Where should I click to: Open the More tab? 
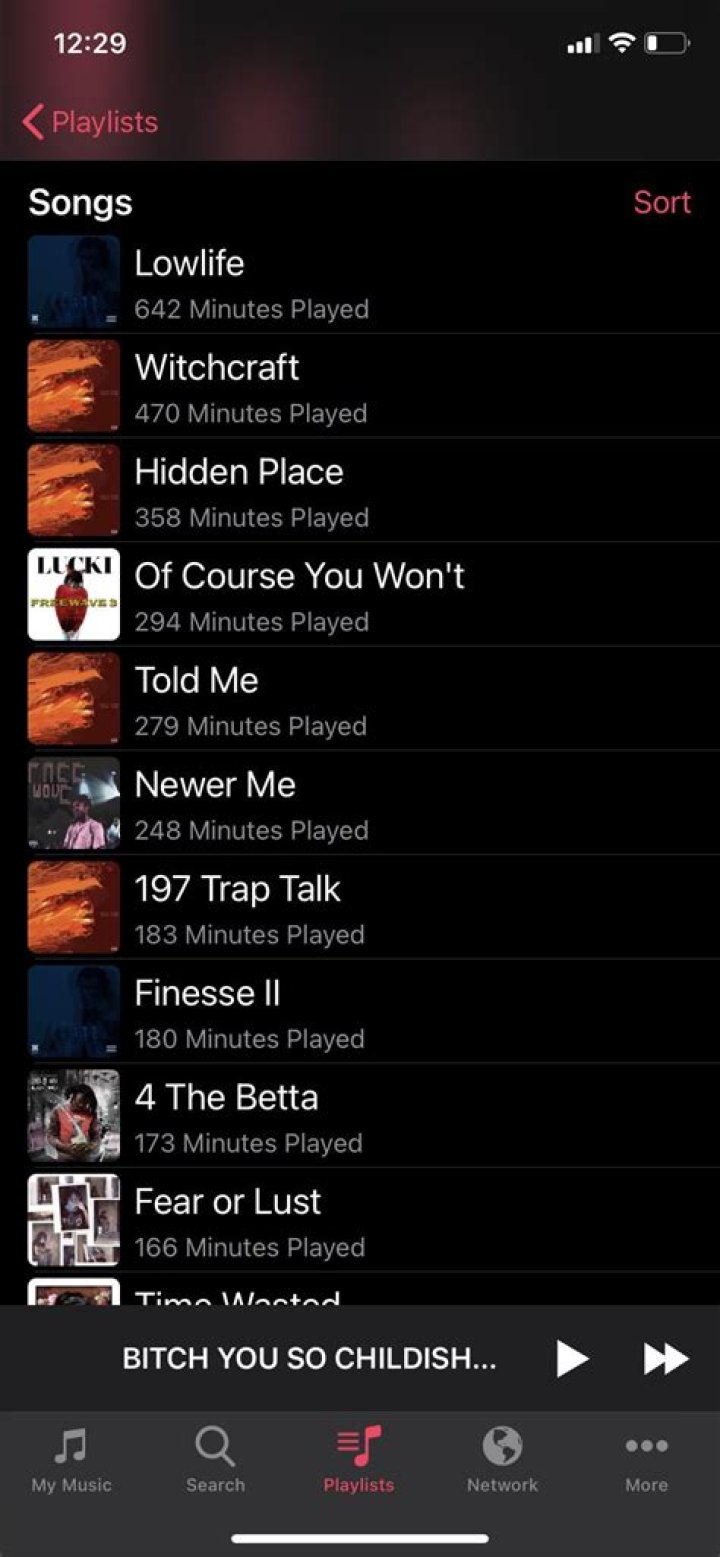[646, 1460]
